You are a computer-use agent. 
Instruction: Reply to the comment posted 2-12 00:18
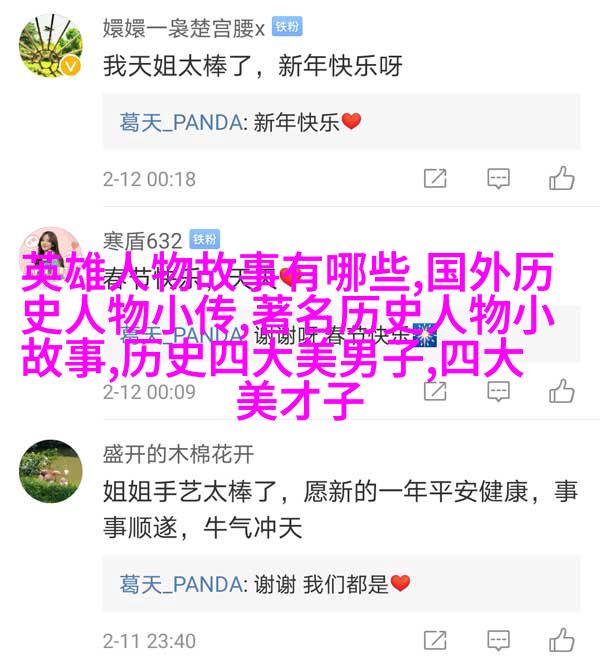pos(498,179)
